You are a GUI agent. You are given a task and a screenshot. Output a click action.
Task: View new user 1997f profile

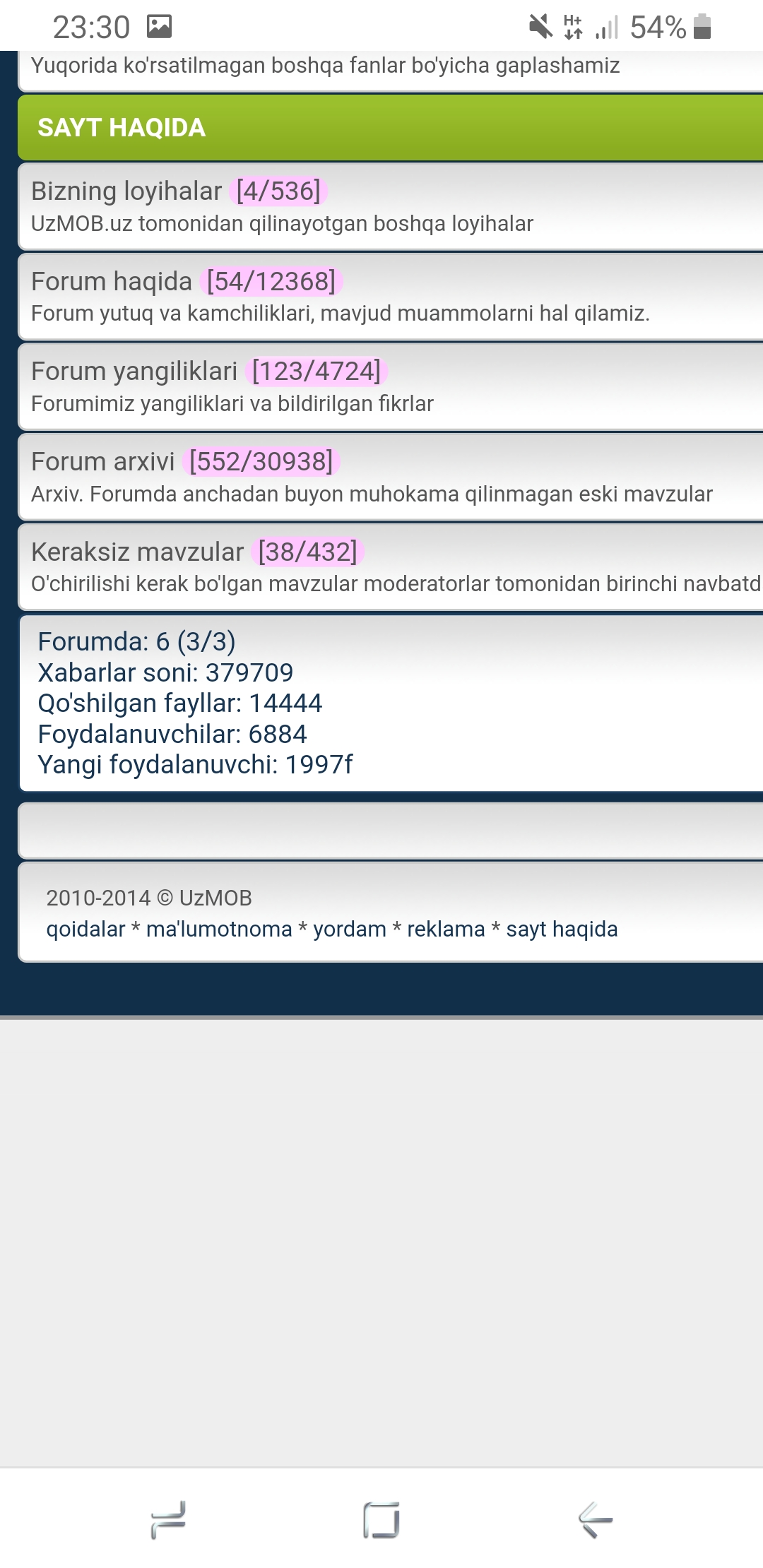click(x=319, y=765)
